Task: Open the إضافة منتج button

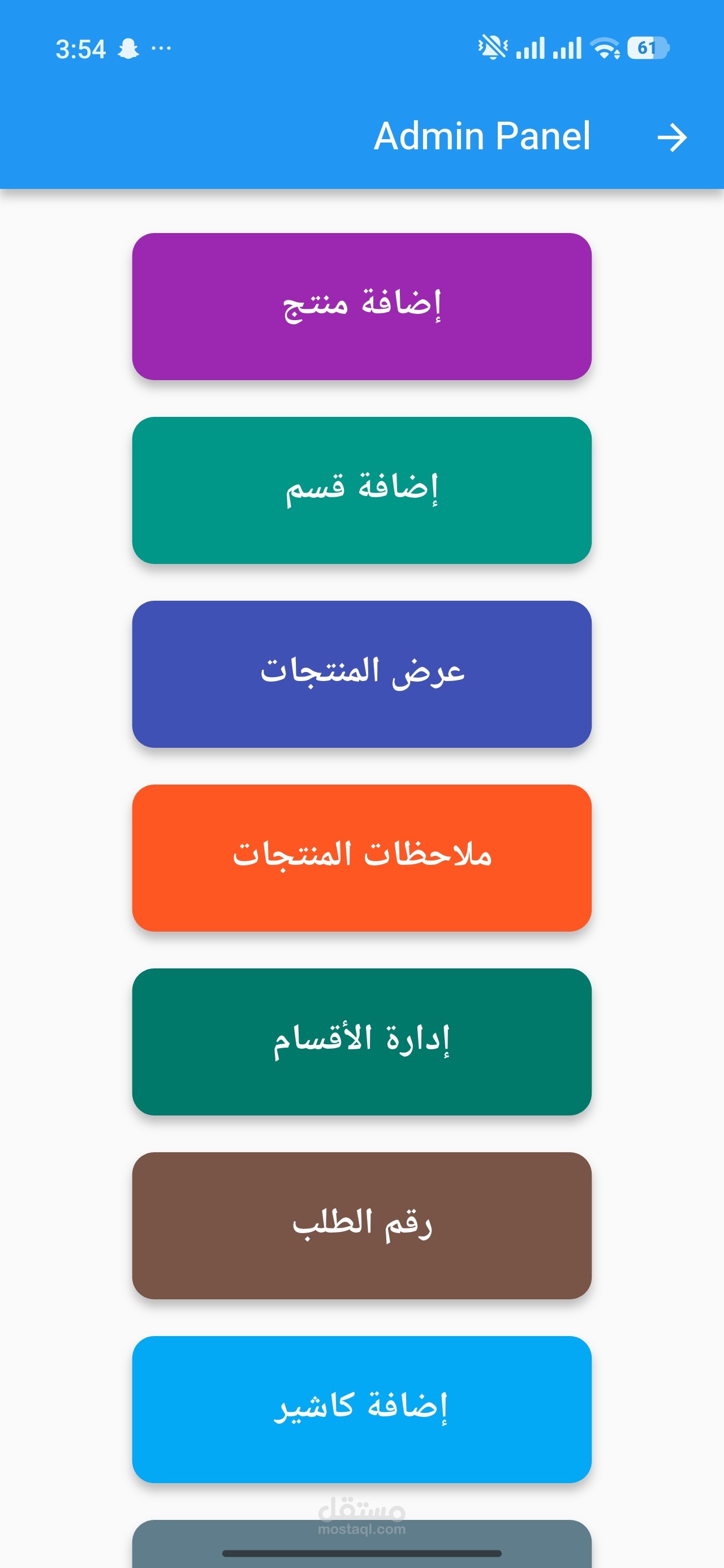Action: (361, 306)
